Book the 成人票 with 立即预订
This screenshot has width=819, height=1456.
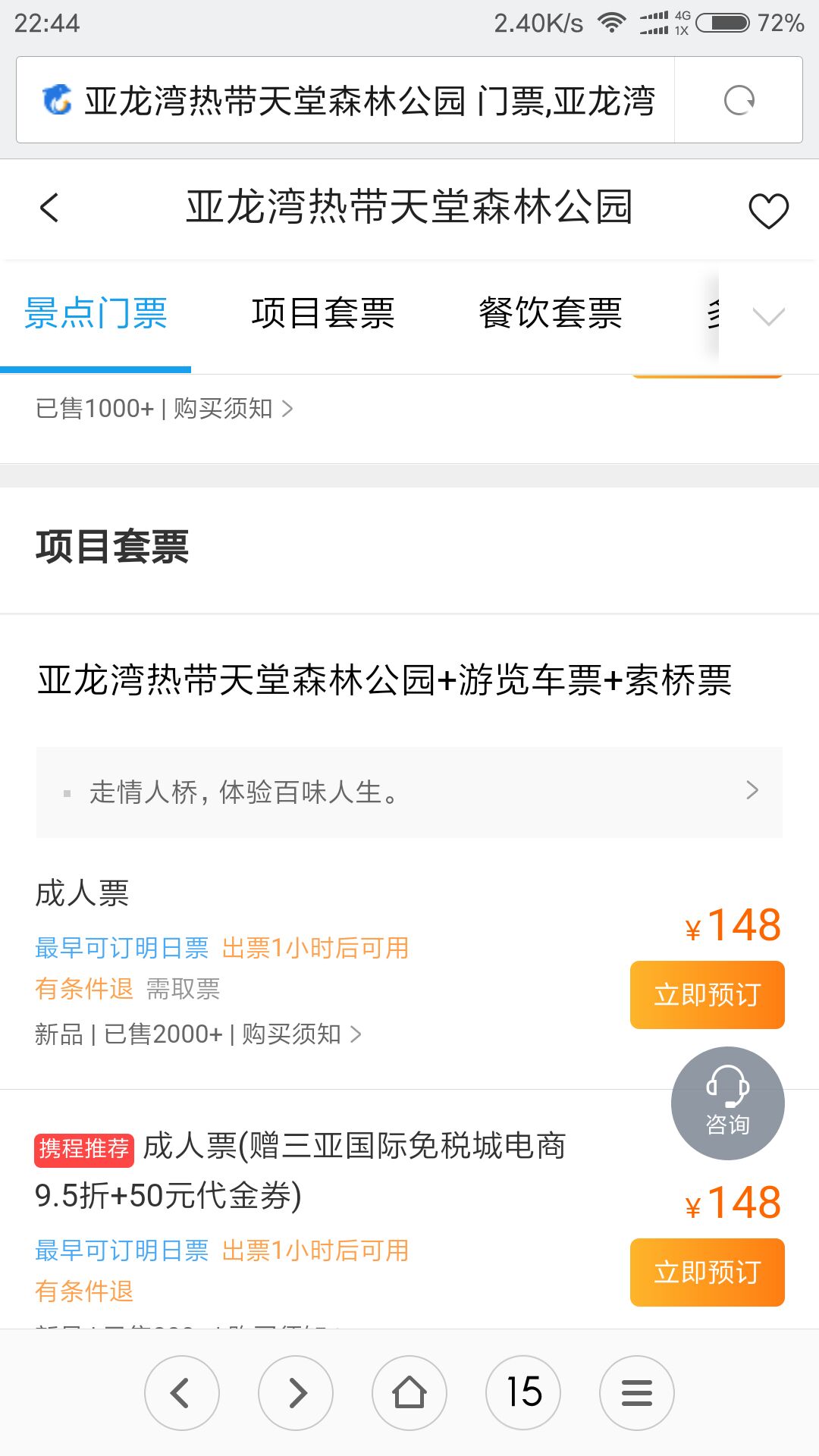[707, 995]
